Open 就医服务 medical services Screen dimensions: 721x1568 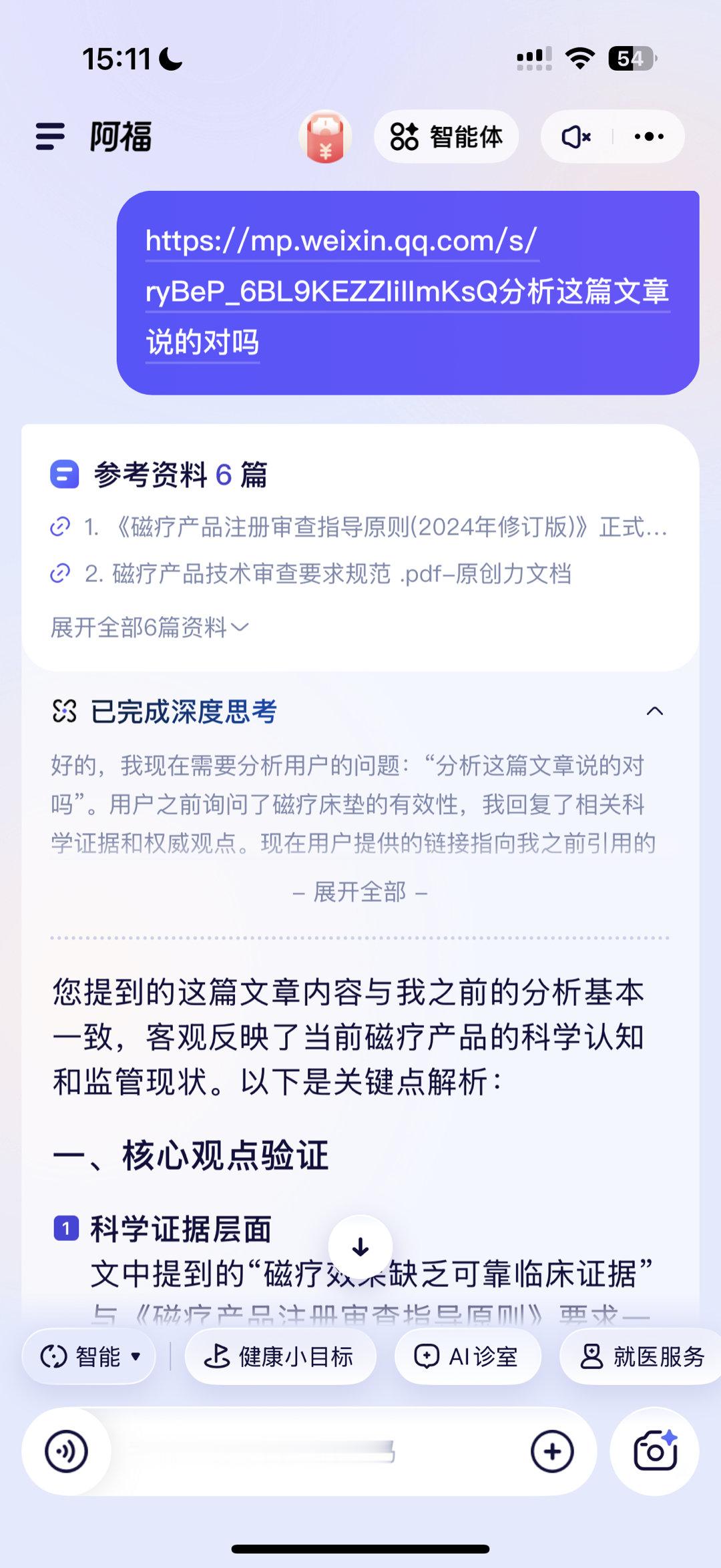point(642,1356)
